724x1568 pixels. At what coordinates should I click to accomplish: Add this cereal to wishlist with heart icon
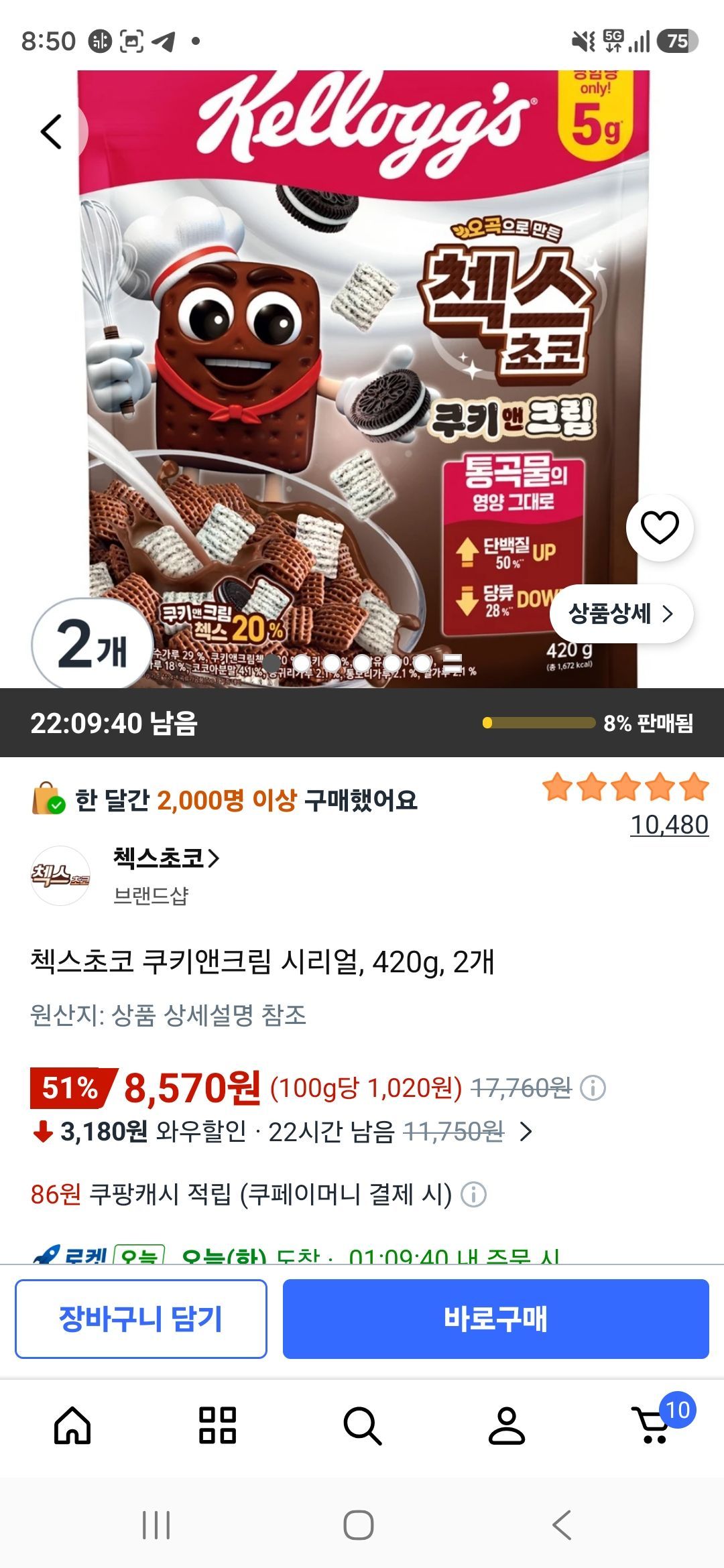coord(660,527)
